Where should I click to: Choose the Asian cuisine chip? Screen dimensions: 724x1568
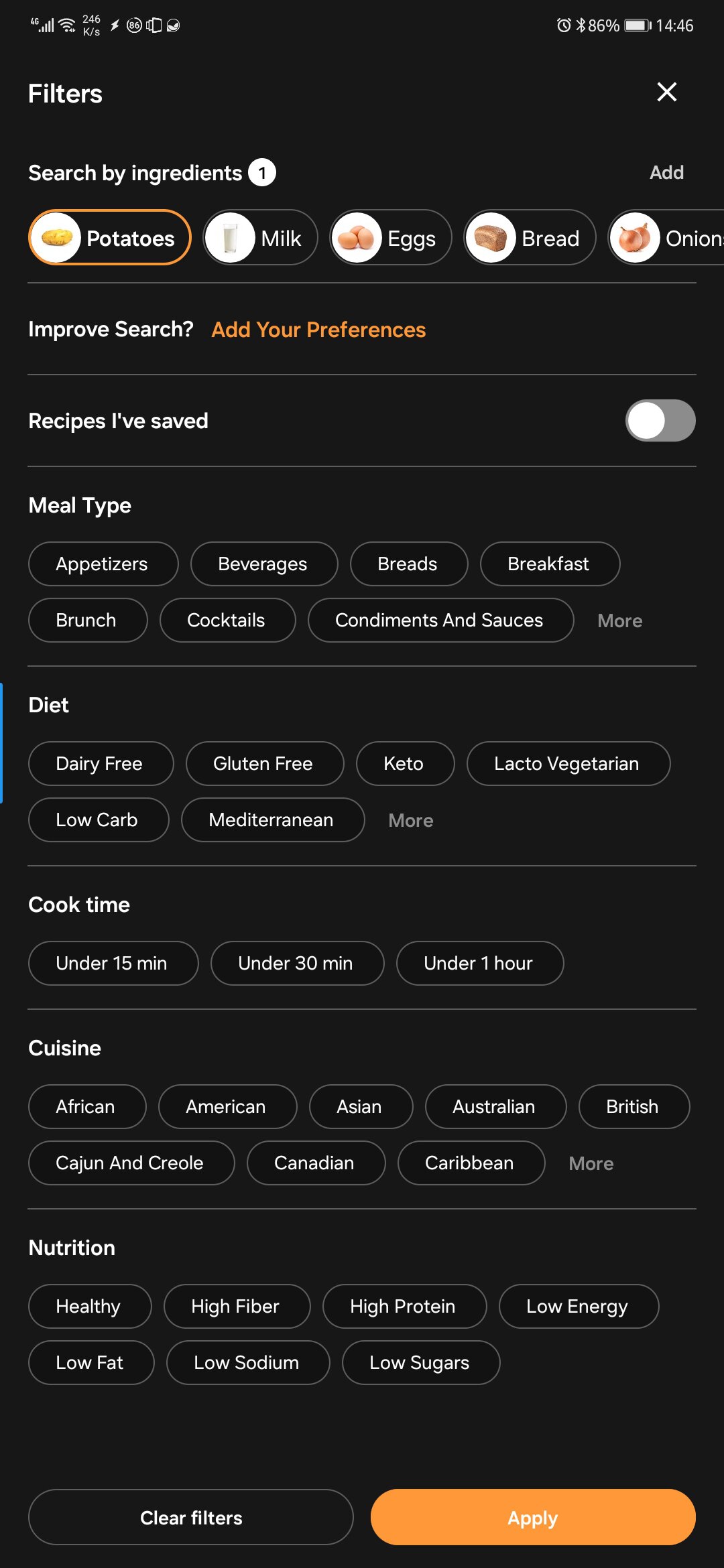(x=360, y=1107)
